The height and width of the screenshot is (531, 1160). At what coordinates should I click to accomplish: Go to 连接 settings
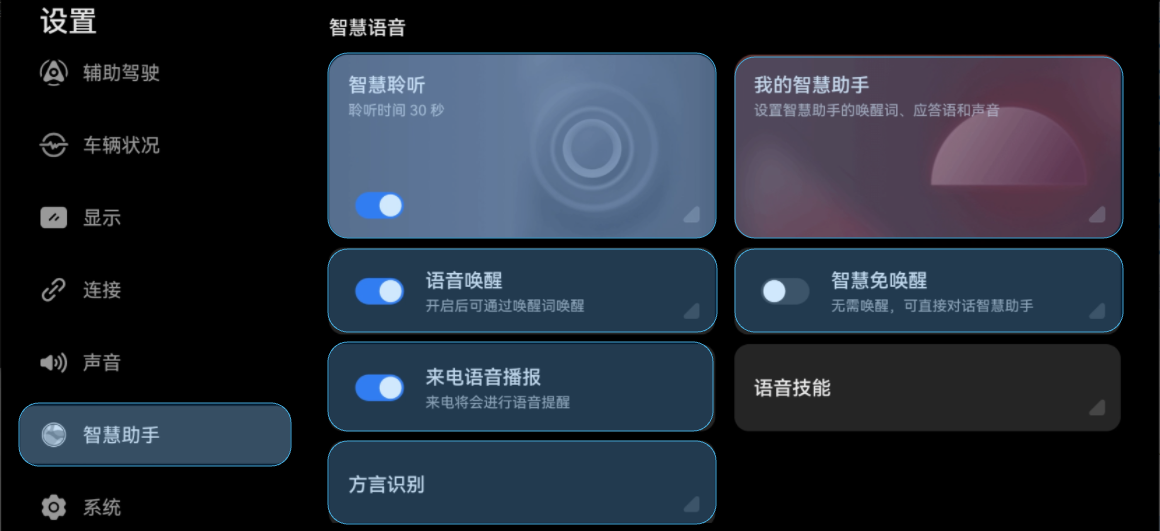click(x=100, y=290)
